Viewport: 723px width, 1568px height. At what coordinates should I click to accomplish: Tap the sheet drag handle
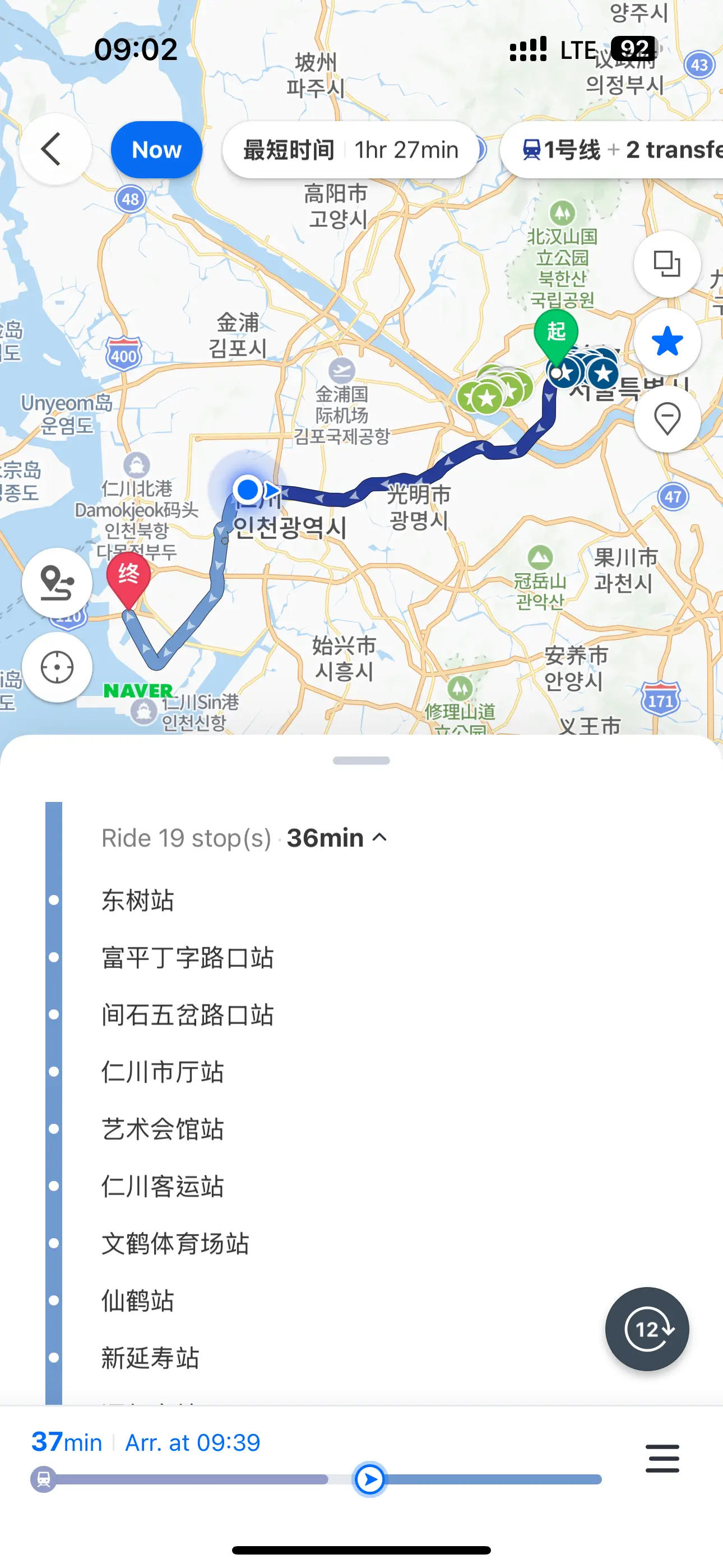[361, 761]
